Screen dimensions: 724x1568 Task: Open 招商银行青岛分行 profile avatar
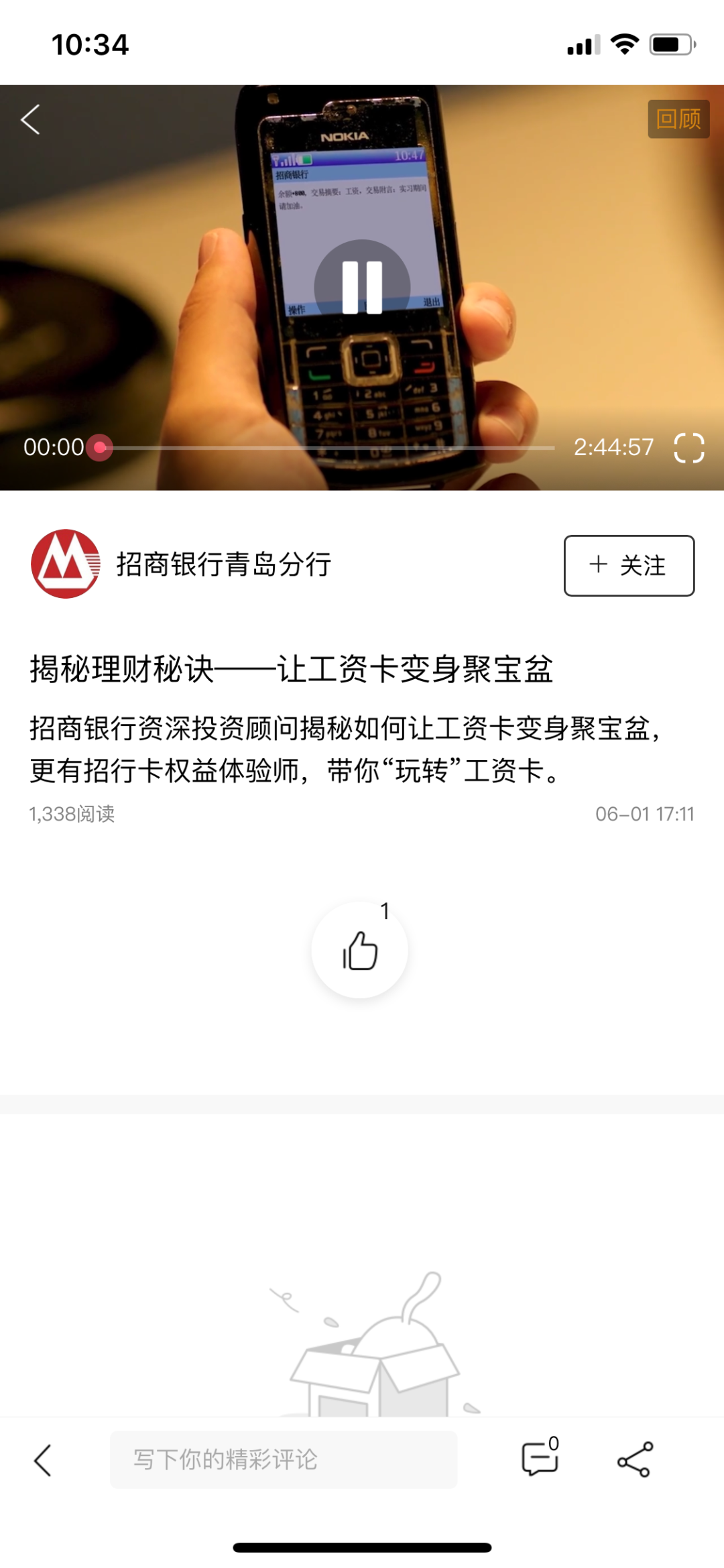coord(66,564)
